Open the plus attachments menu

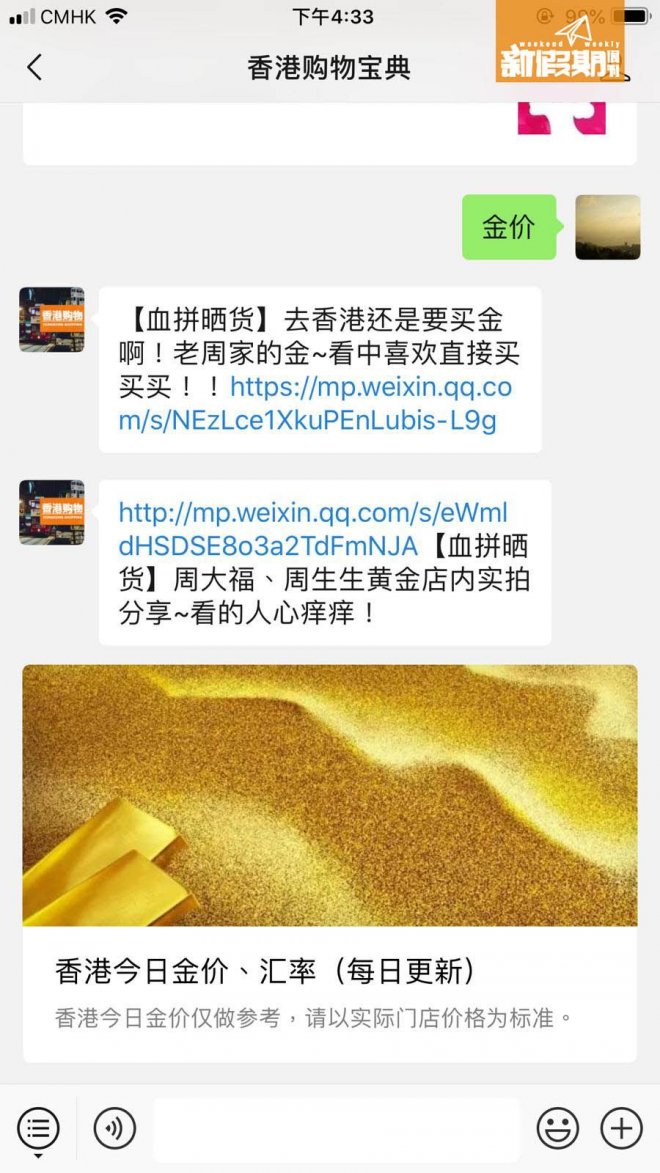pyautogui.click(x=621, y=1129)
